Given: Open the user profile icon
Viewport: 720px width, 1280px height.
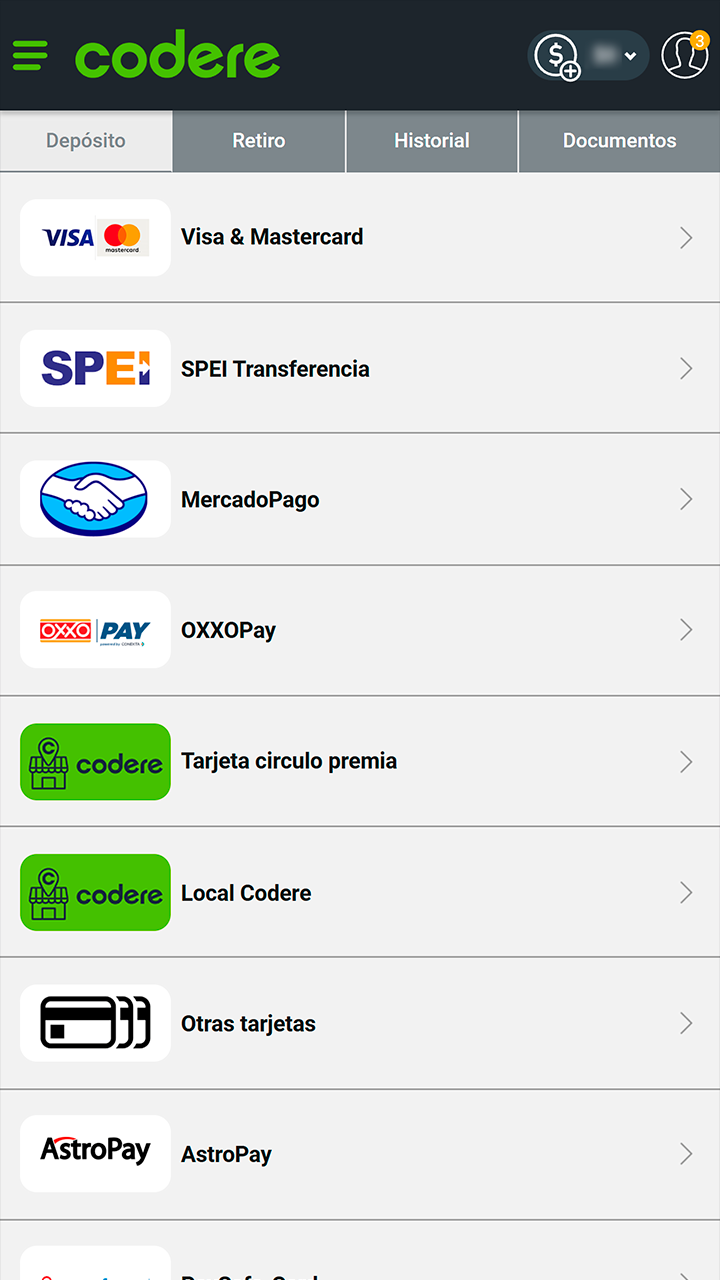Looking at the screenshot, I should (x=684, y=55).
